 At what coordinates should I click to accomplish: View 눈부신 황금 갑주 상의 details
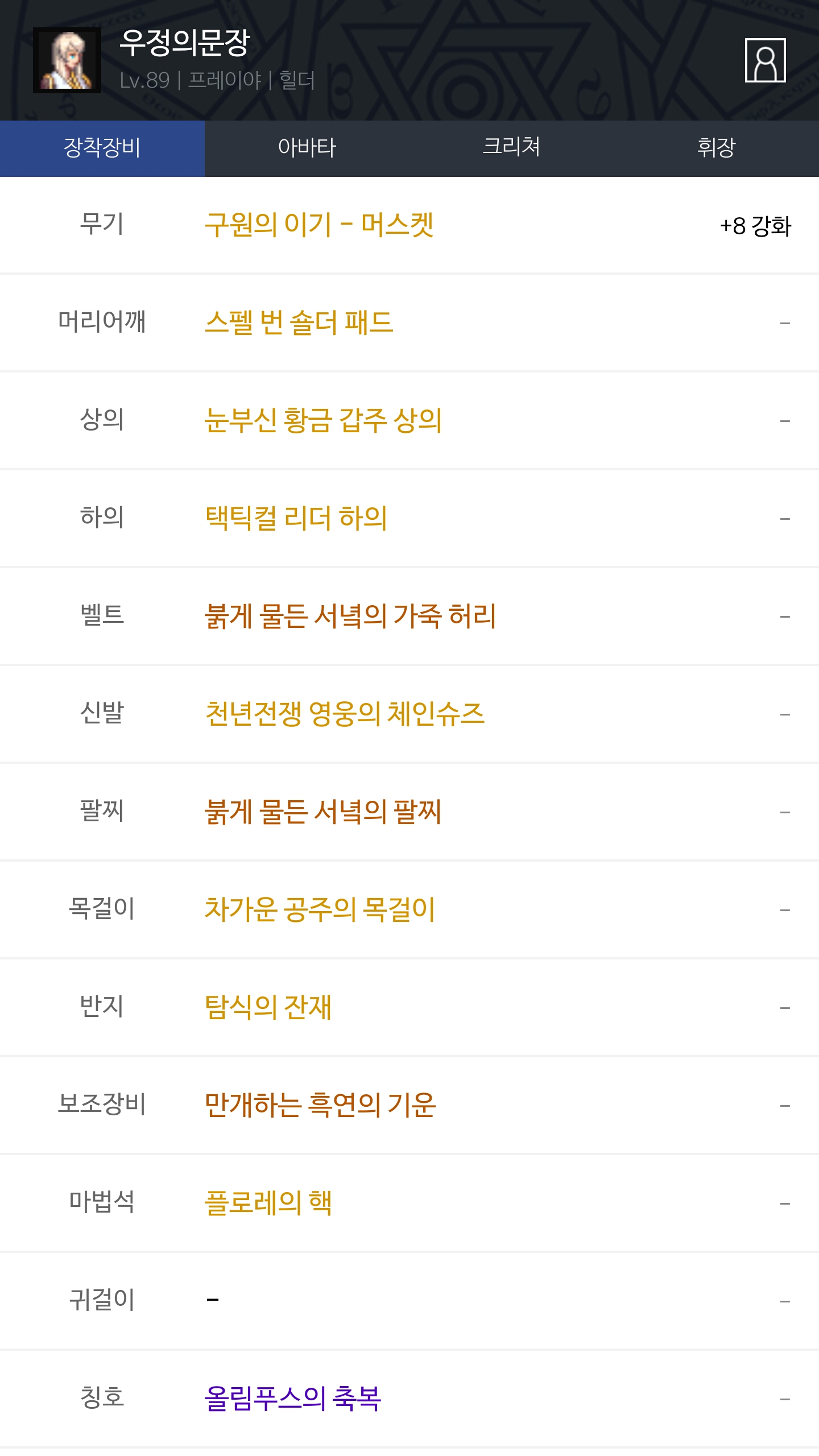[323, 420]
